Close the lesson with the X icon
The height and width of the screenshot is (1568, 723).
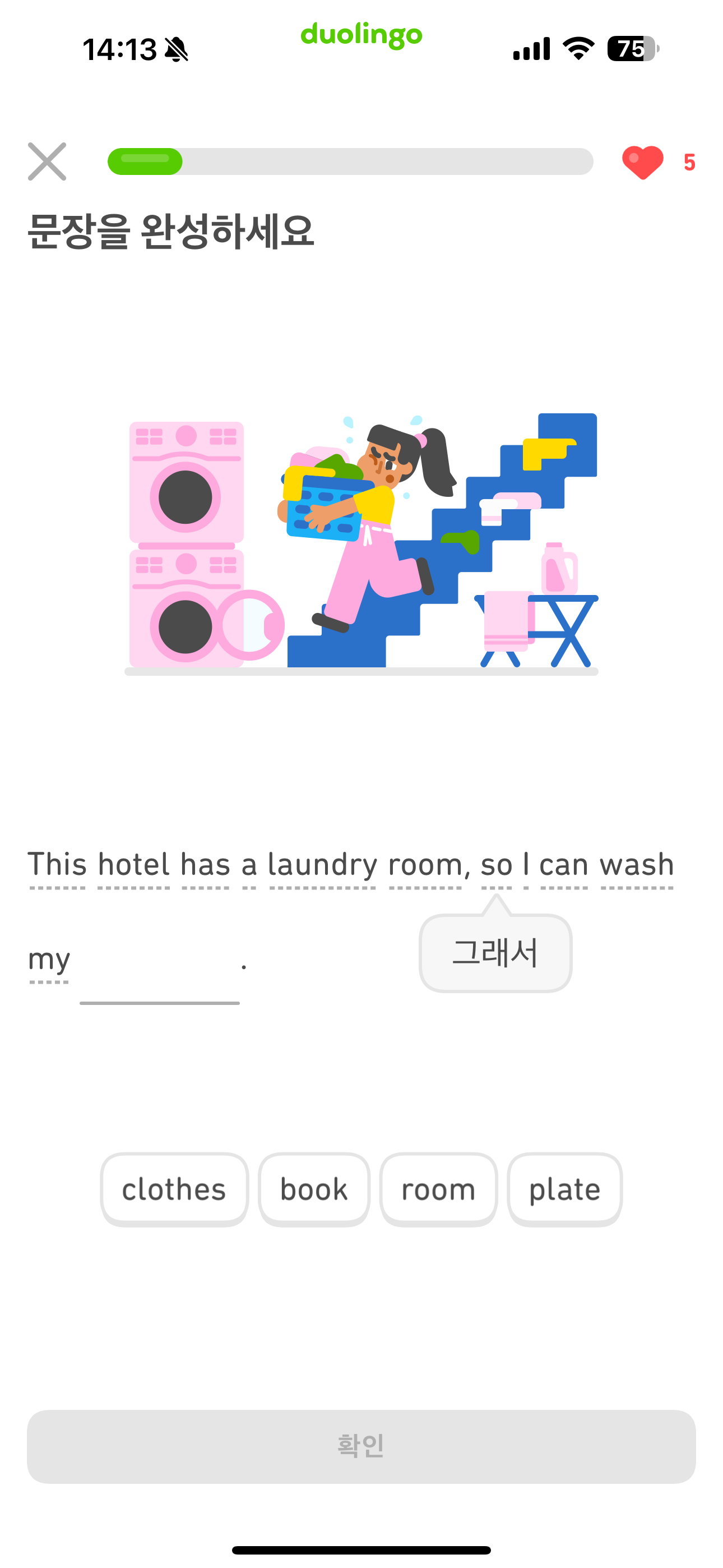[x=47, y=162]
